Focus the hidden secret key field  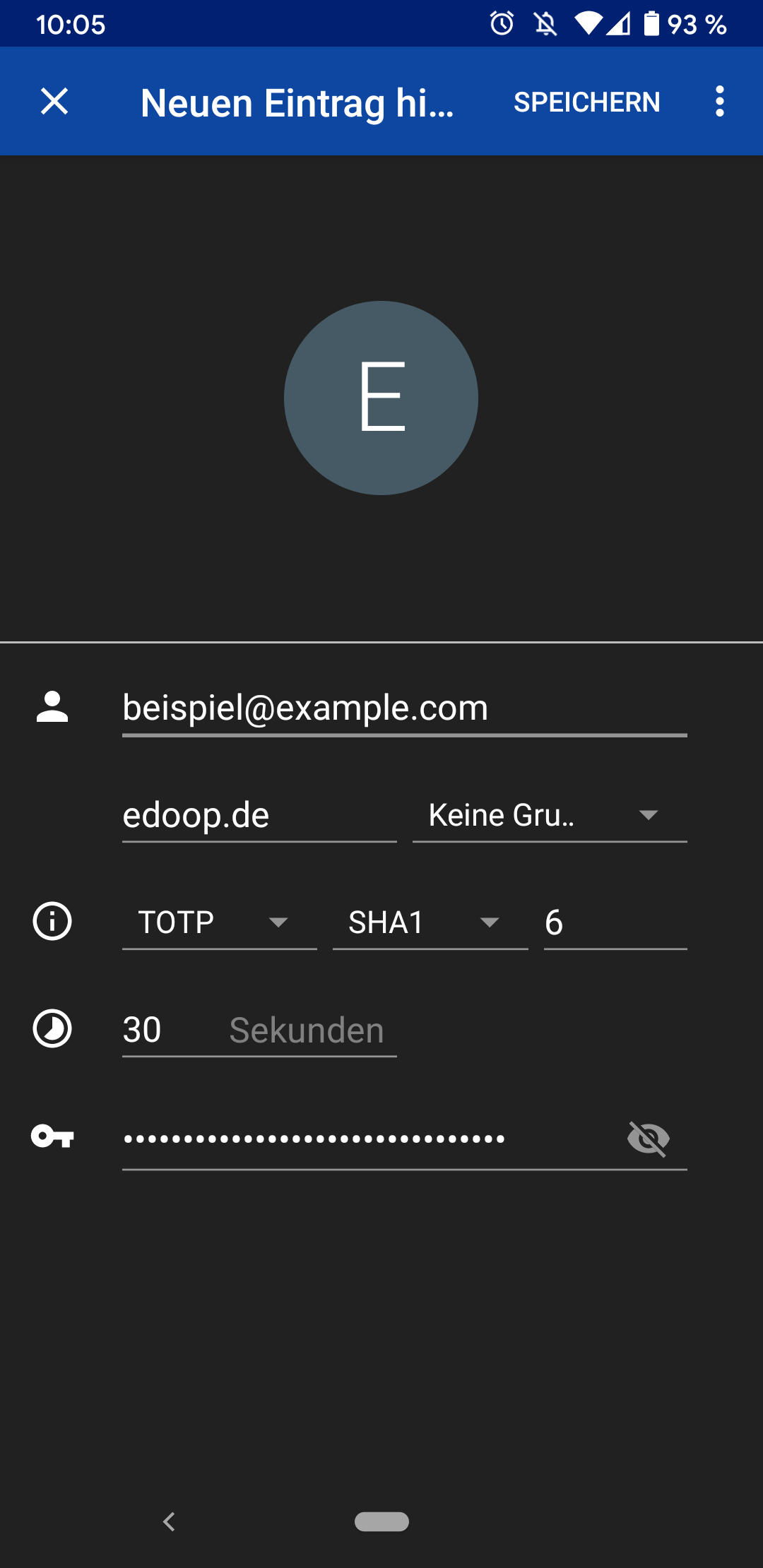tap(353, 1139)
